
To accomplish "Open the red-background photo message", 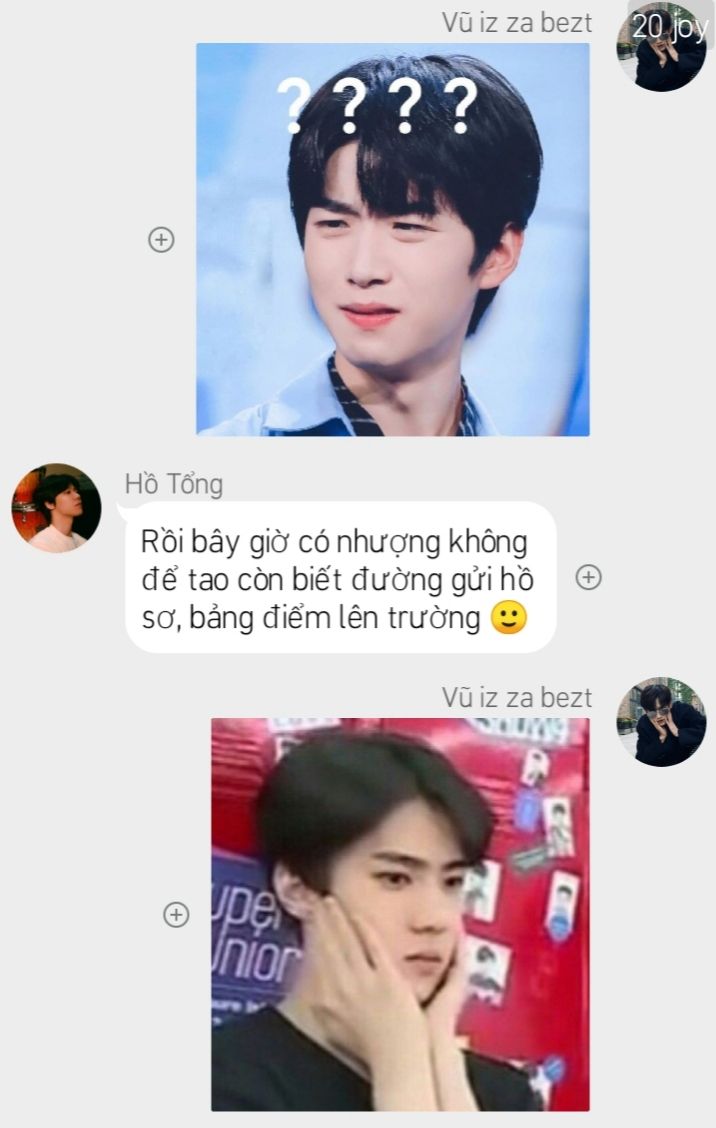I will [x=400, y=914].
